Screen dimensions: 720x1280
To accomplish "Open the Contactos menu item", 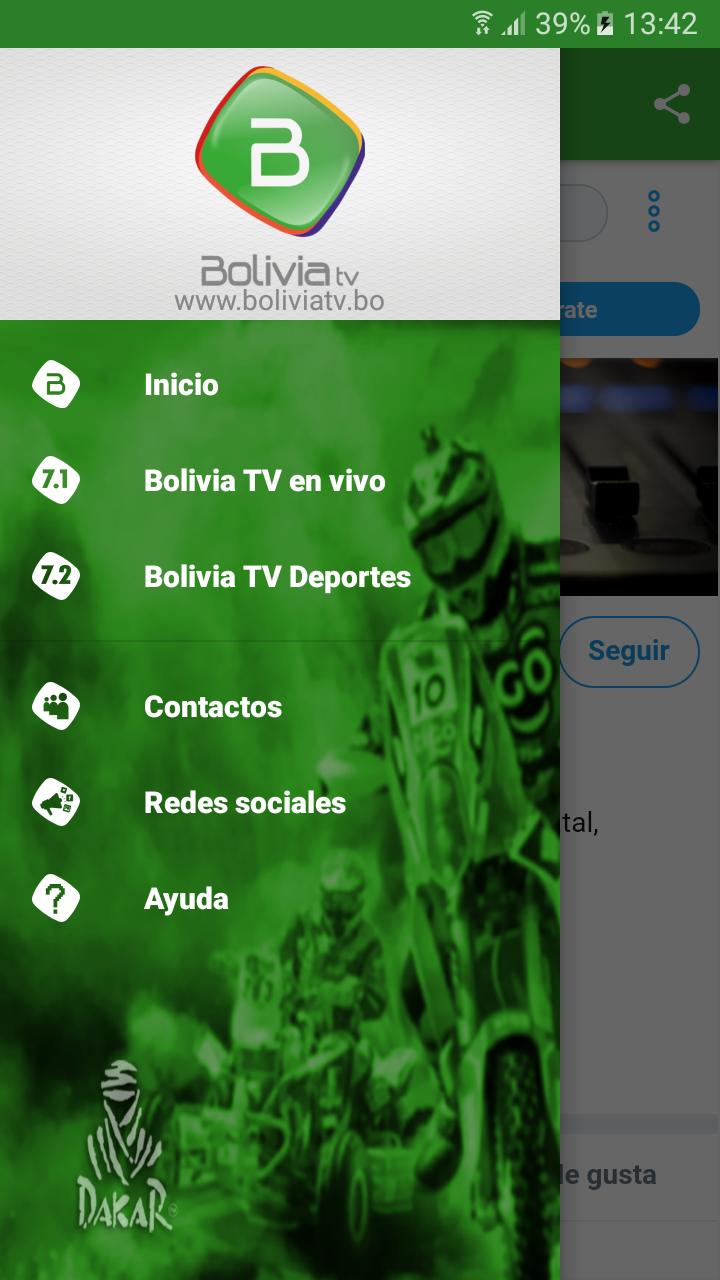I will coord(212,707).
